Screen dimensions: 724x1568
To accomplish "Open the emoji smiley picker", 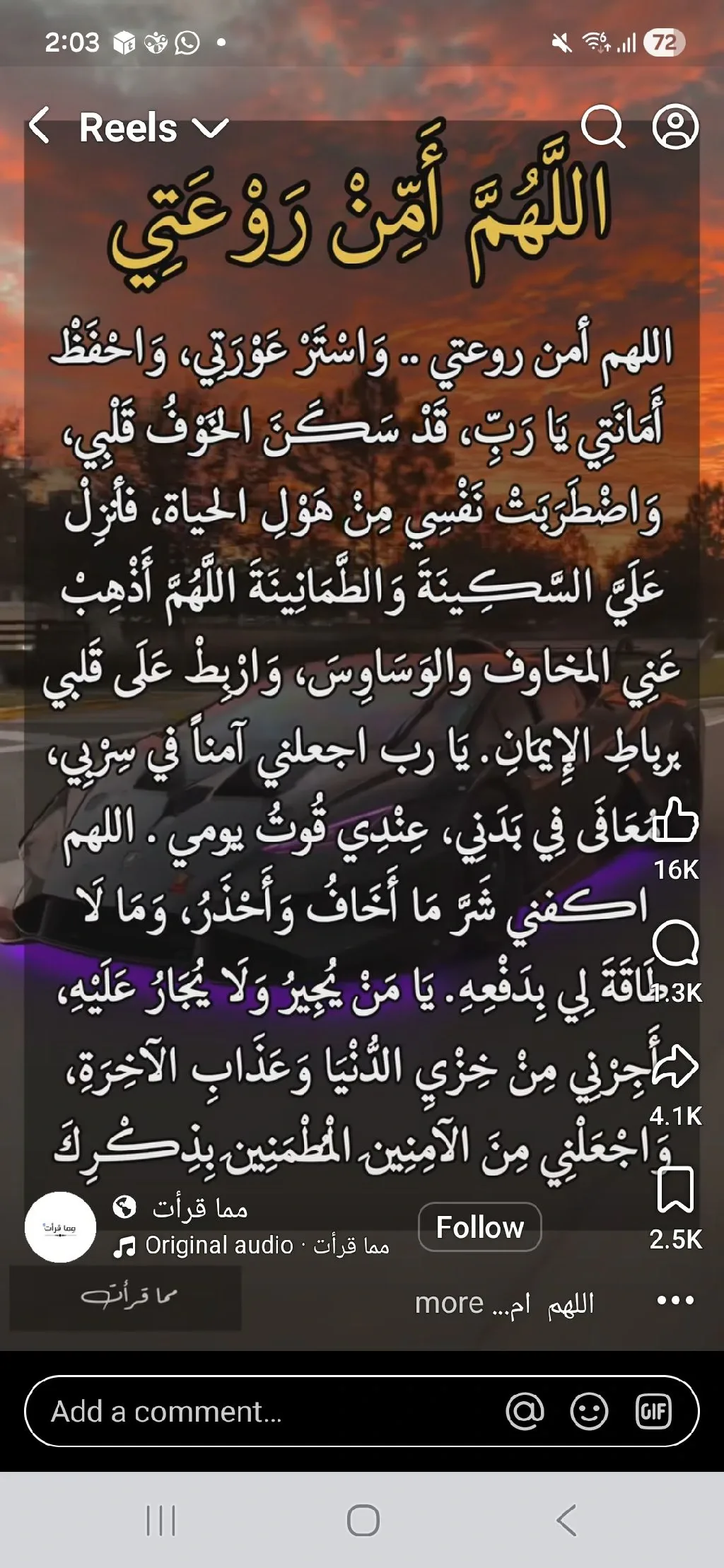I will (x=589, y=1411).
